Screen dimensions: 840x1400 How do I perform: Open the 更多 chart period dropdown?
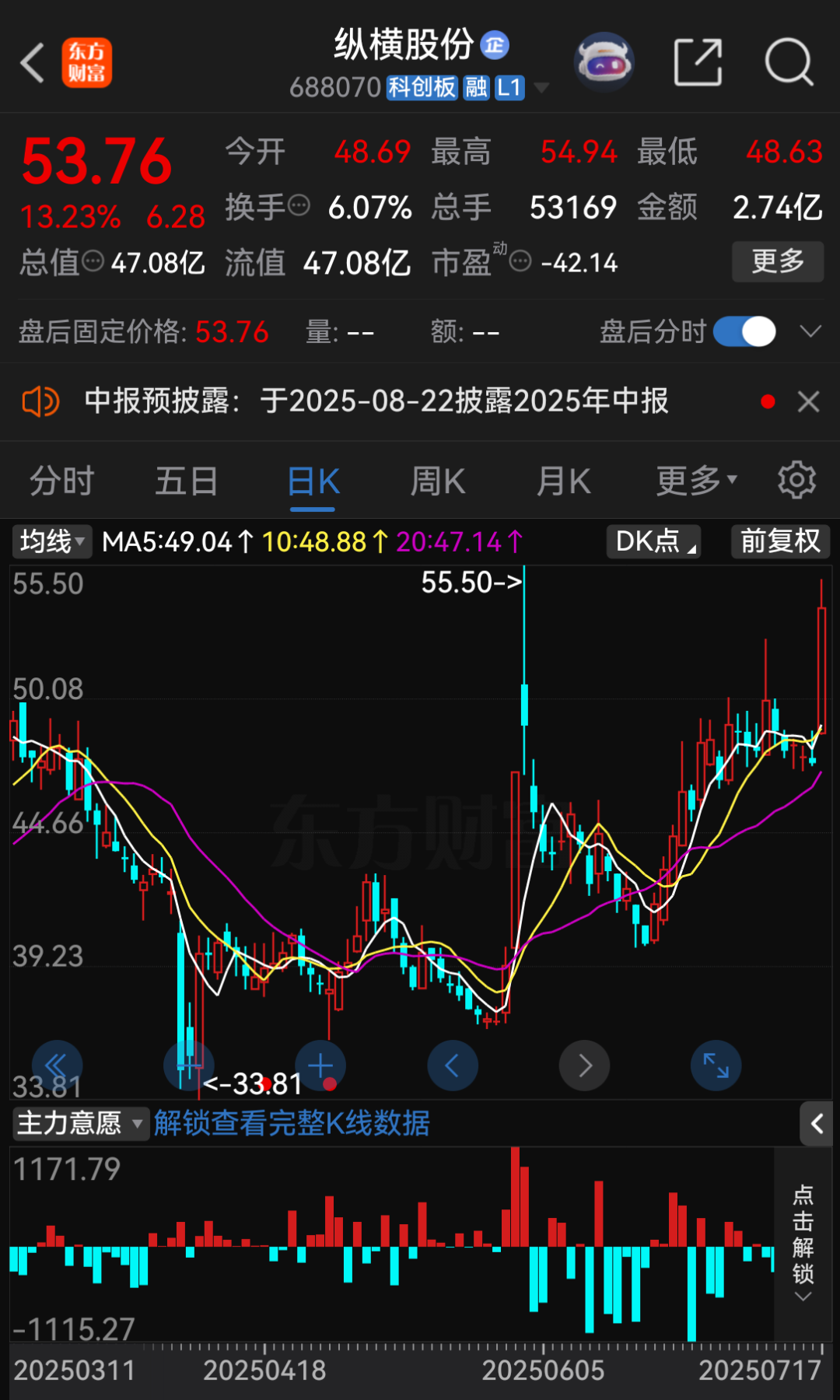tap(696, 481)
